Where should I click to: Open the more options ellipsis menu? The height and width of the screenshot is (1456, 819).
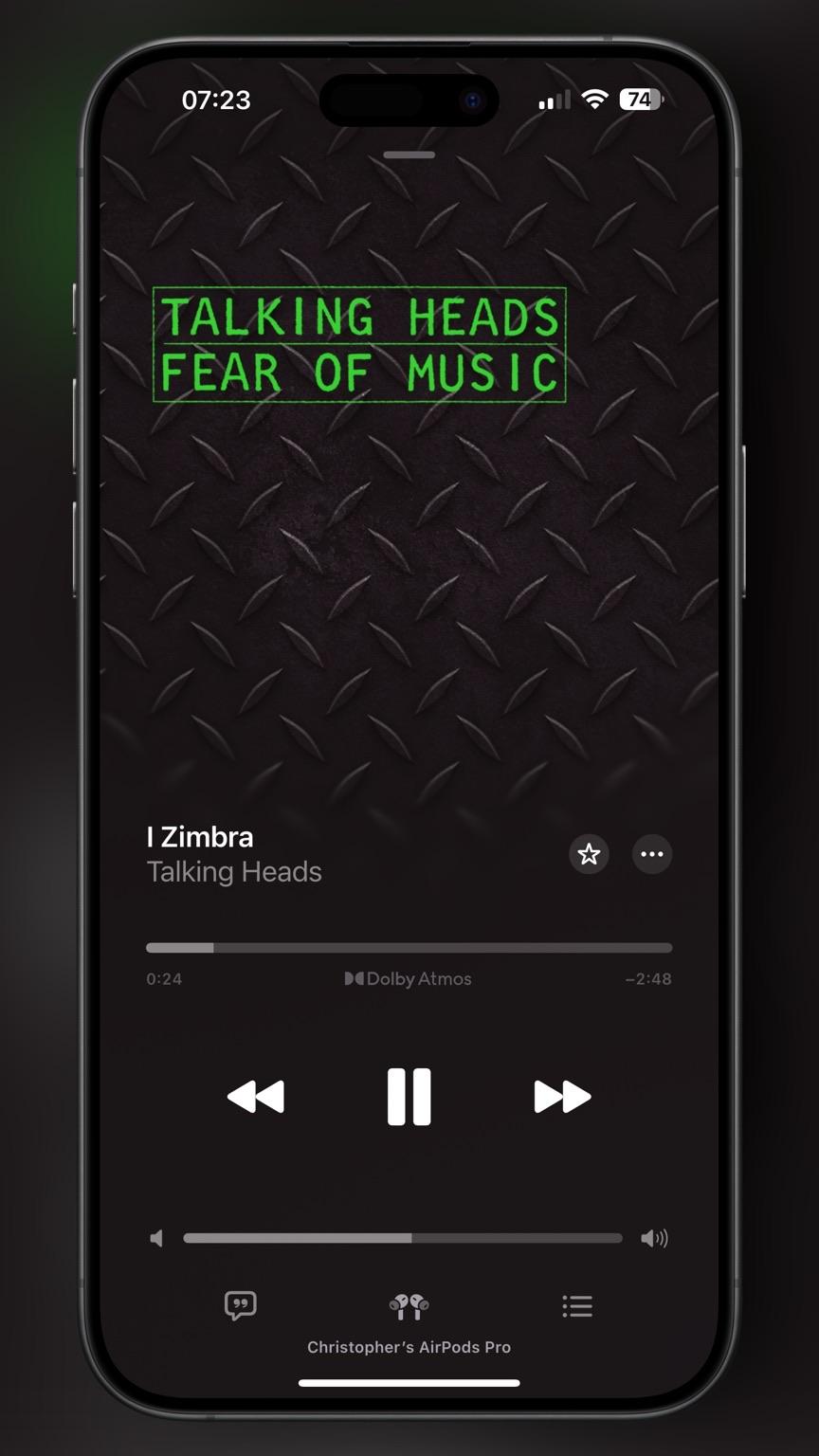point(652,854)
